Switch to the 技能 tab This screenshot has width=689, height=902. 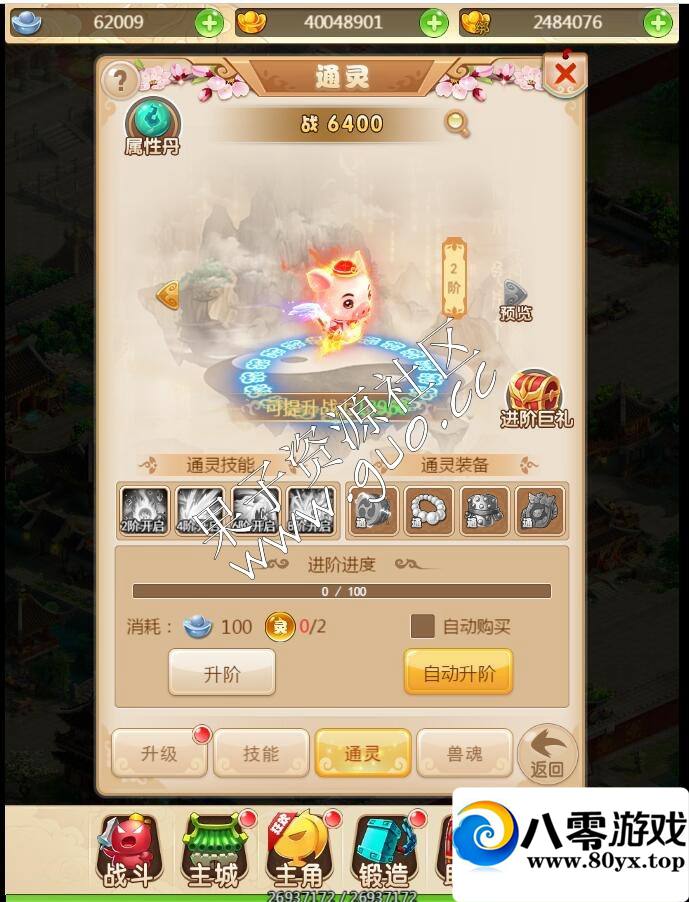click(x=261, y=753)
